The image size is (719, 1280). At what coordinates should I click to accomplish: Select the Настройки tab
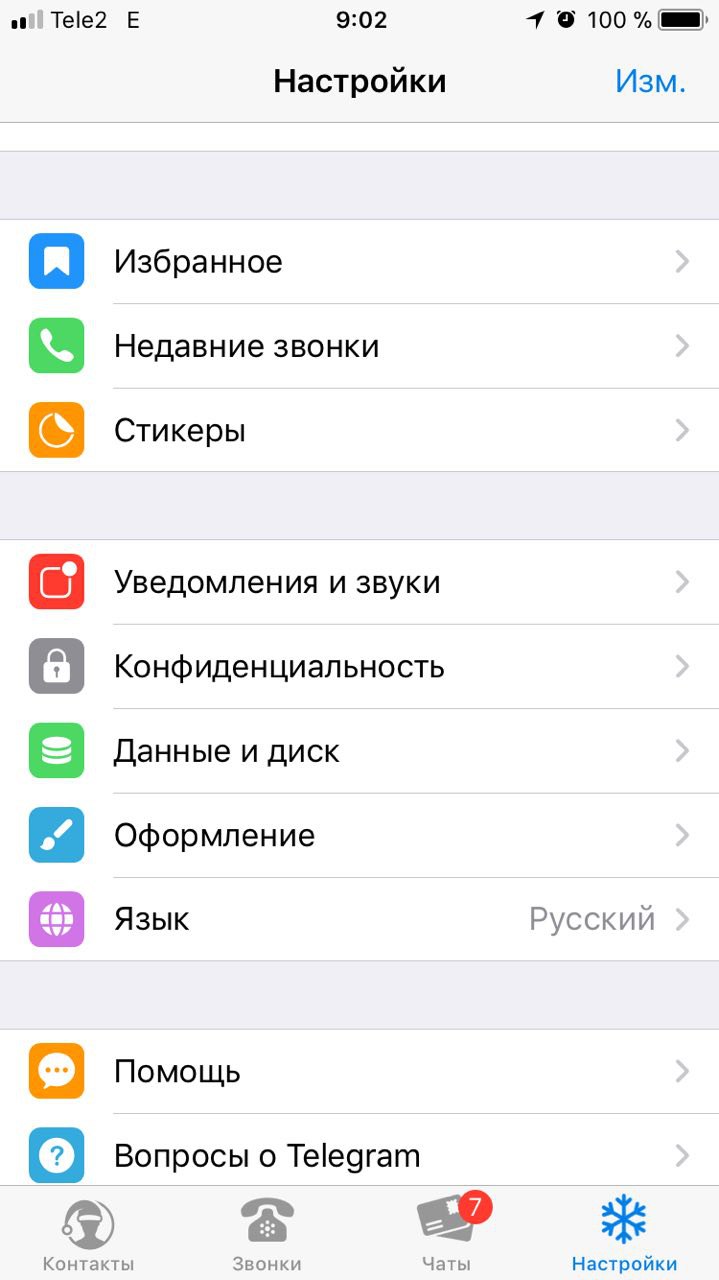pos(624,1234)
